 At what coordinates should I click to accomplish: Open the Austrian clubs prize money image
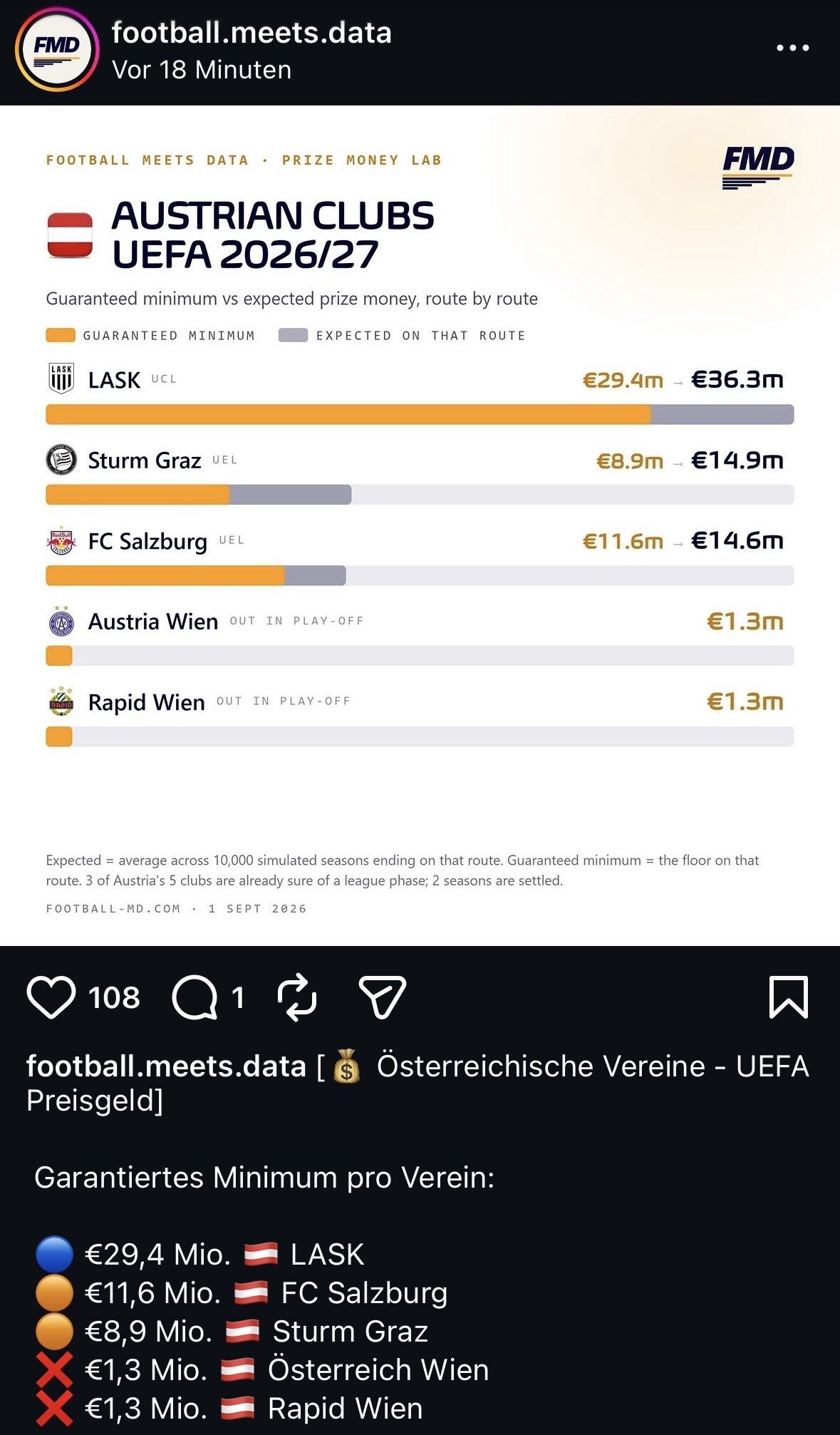[420, 525]
